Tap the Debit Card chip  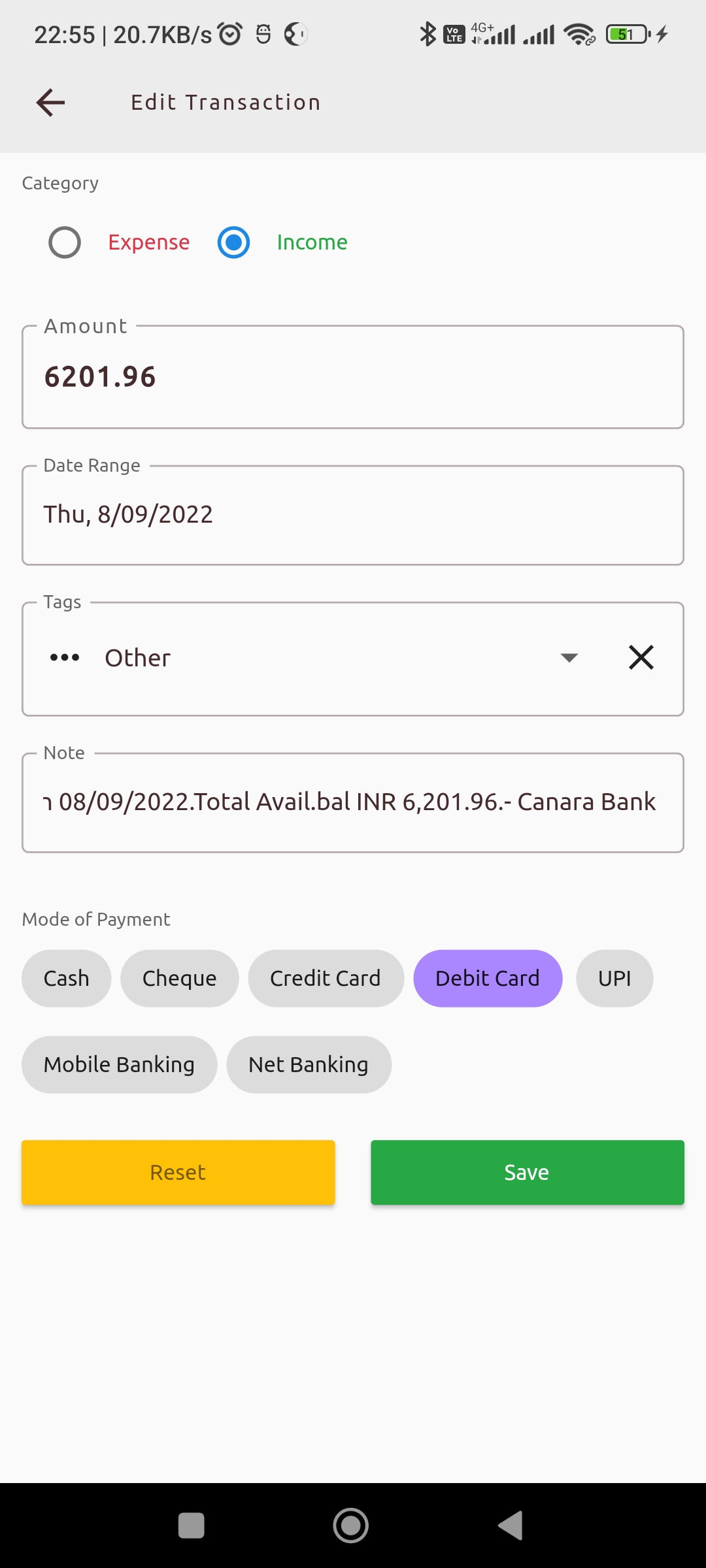coord(488,979)
